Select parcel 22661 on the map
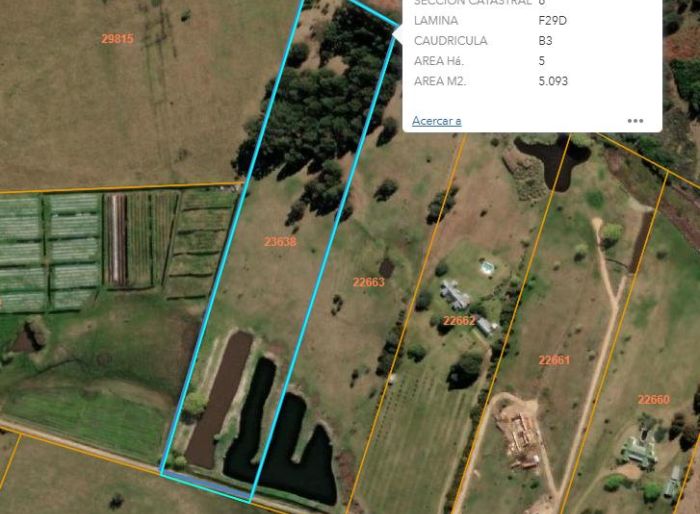This screenshot has height=514, width=700. pos(554,360)
